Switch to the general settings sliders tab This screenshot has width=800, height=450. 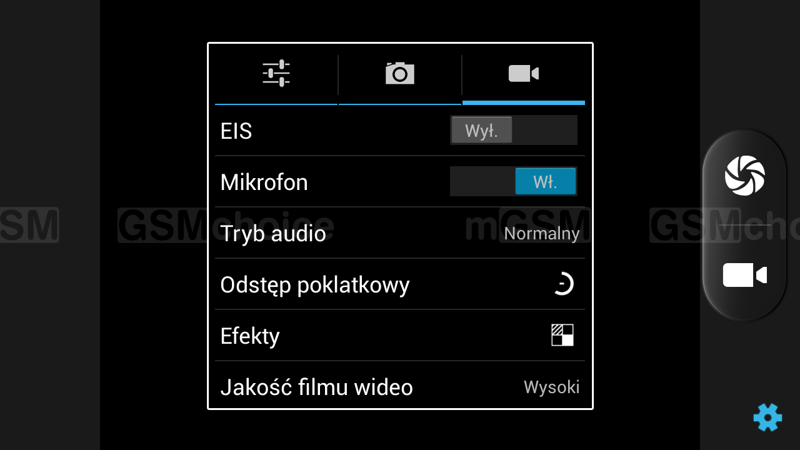coord(276,74)
